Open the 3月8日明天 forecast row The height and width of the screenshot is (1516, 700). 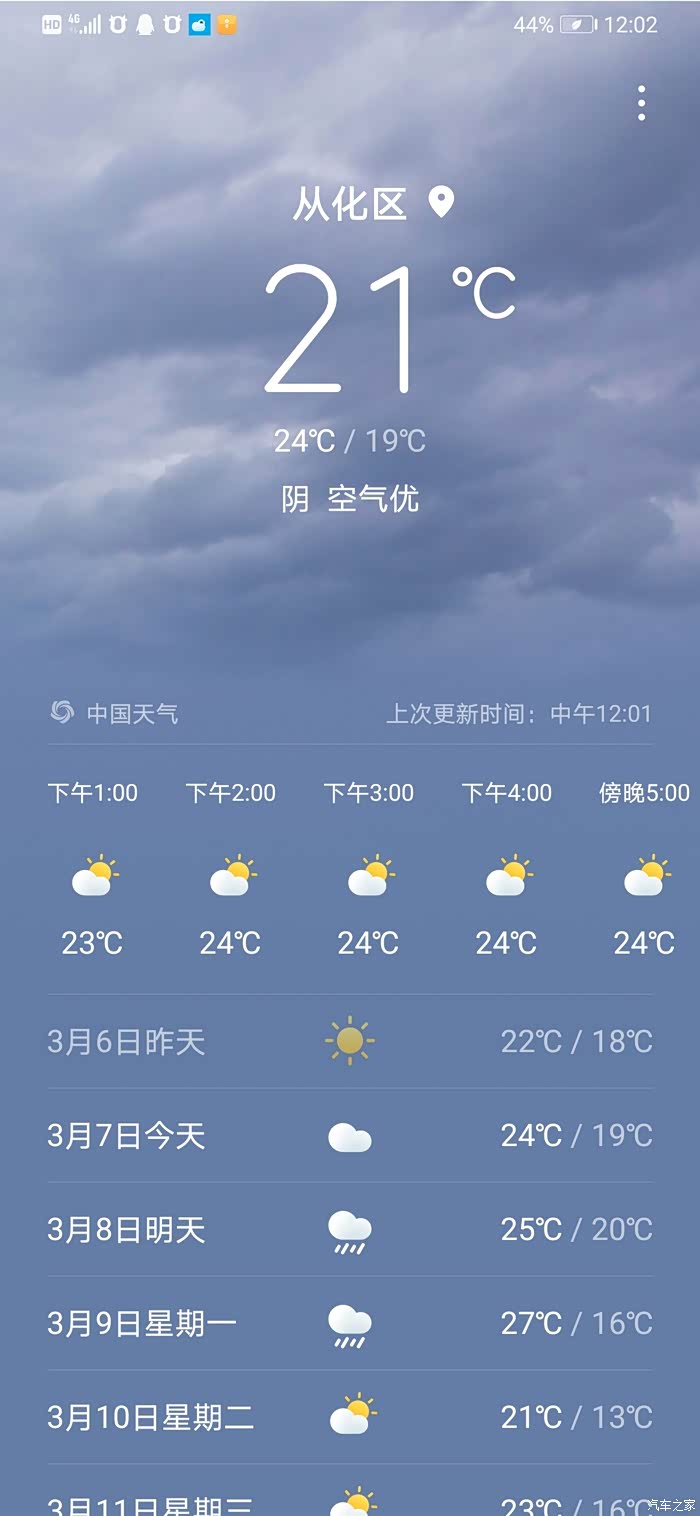point(350,1229)
